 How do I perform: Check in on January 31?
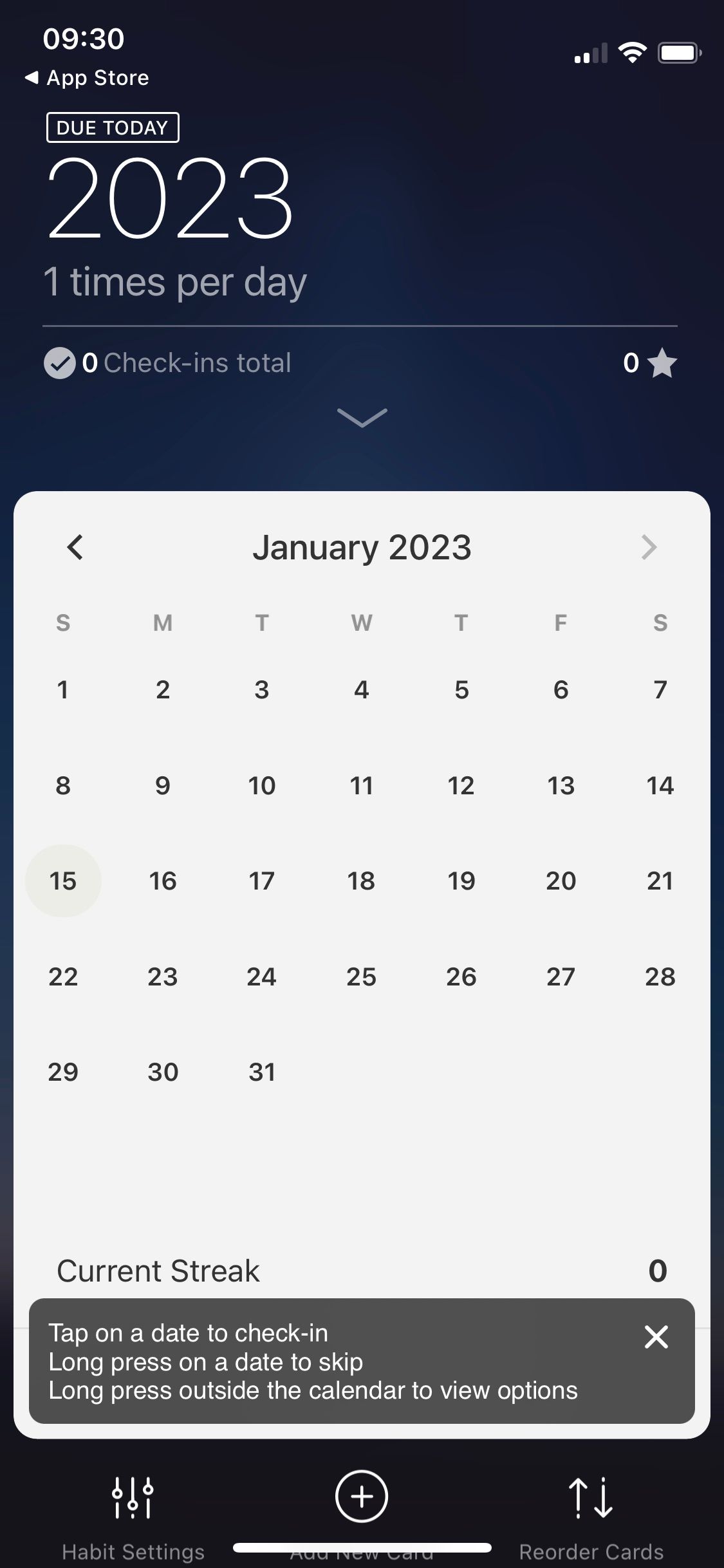tap(262, 1072)
